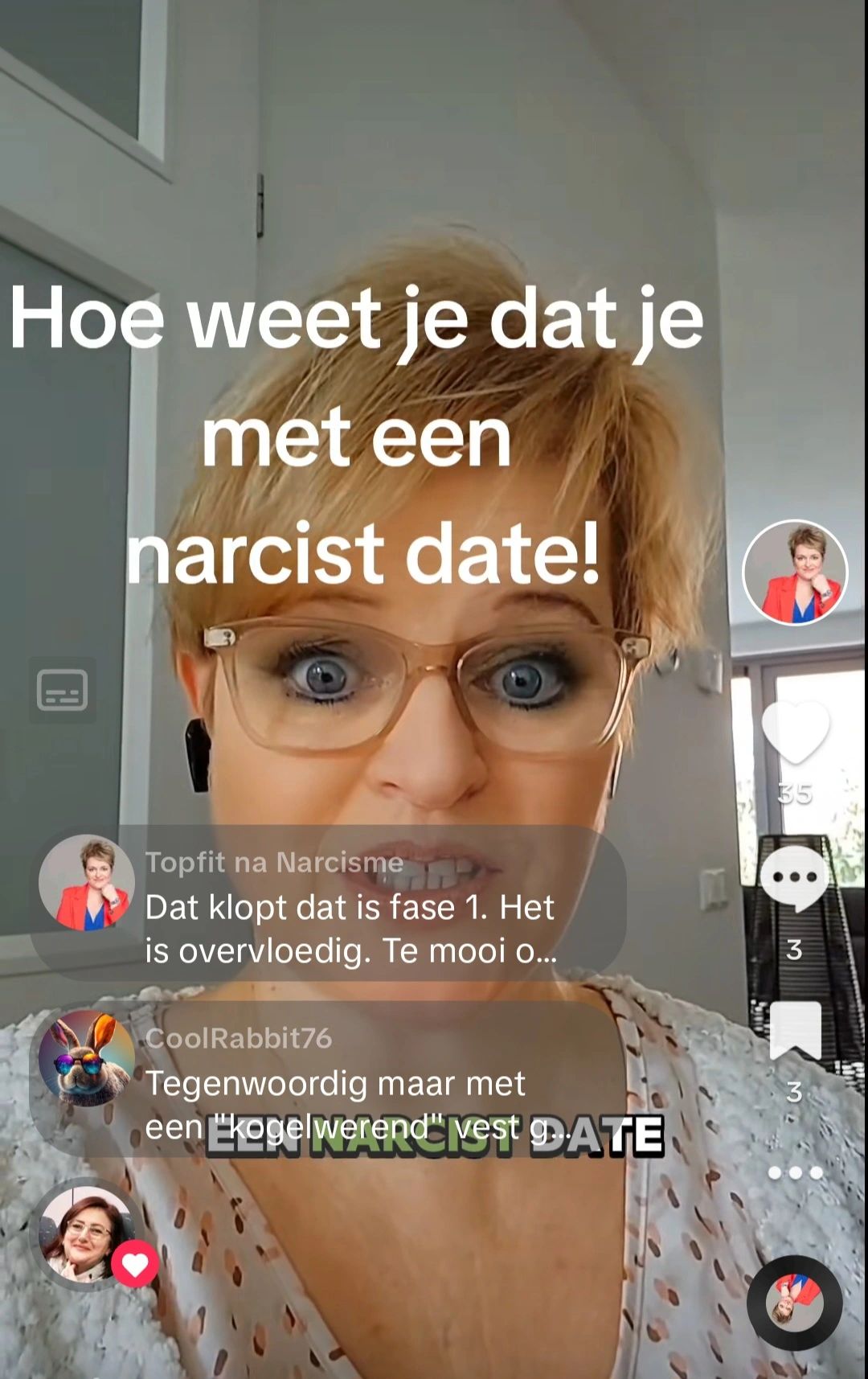The image size is (868, 1379).
Task: Open the avatar with the heart badge
Action: 88,1234
